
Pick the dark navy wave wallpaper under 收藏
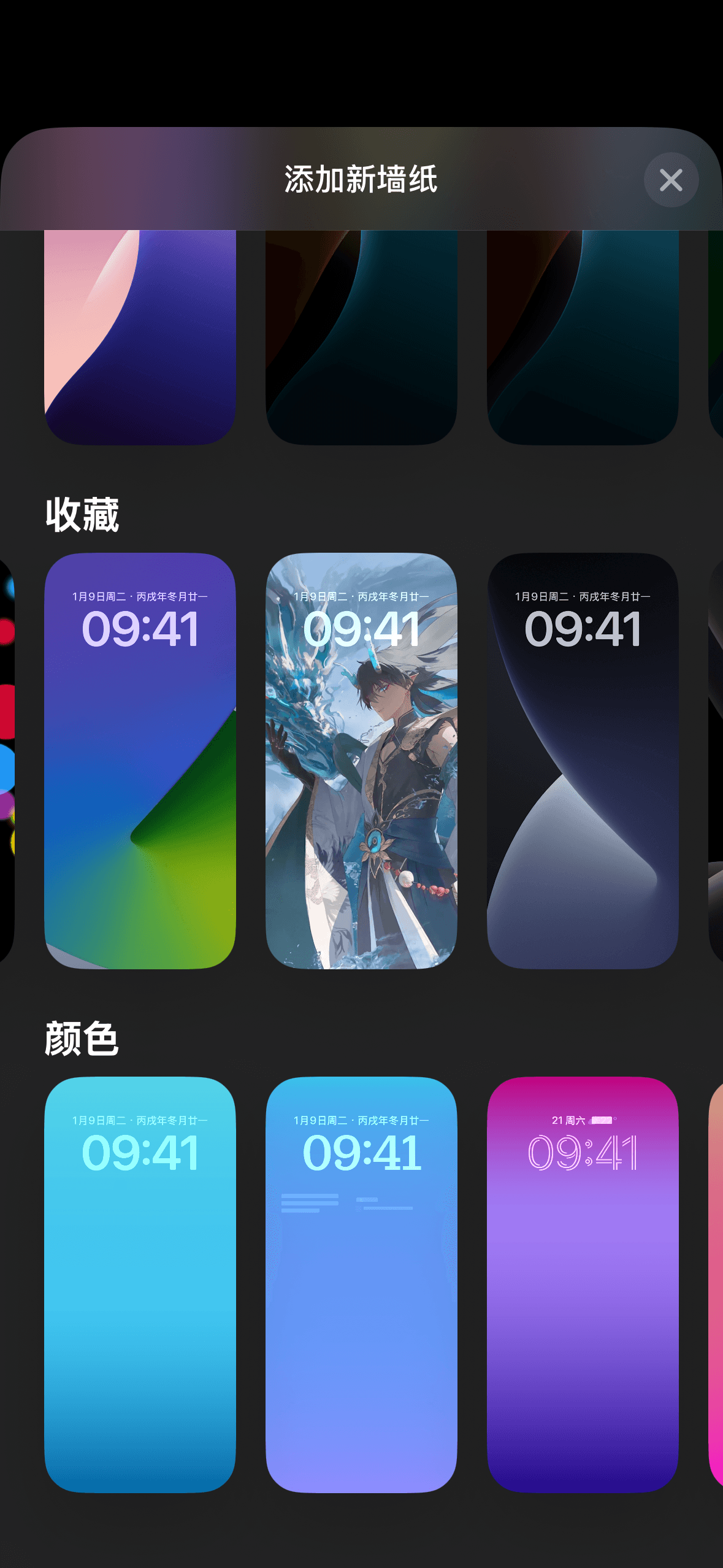pos(583,761)
